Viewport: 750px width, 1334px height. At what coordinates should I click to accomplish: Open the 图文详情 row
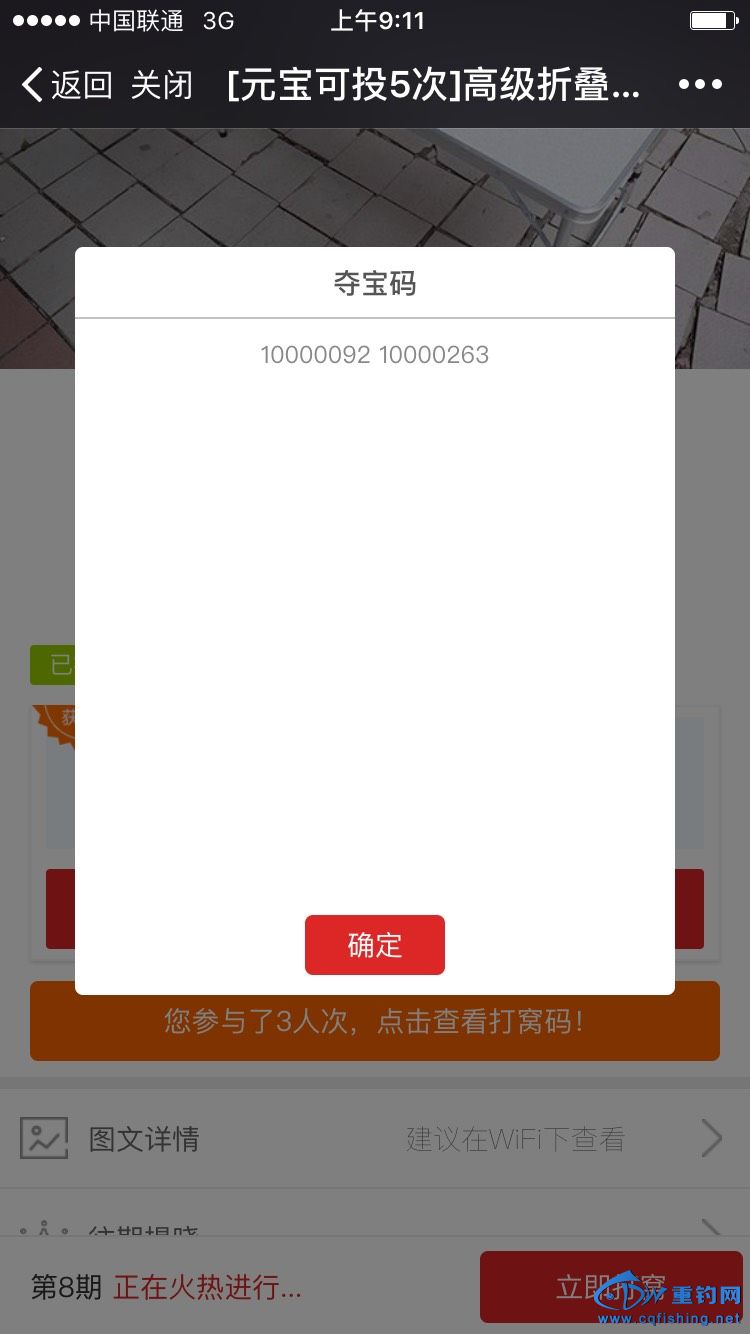374,1138
